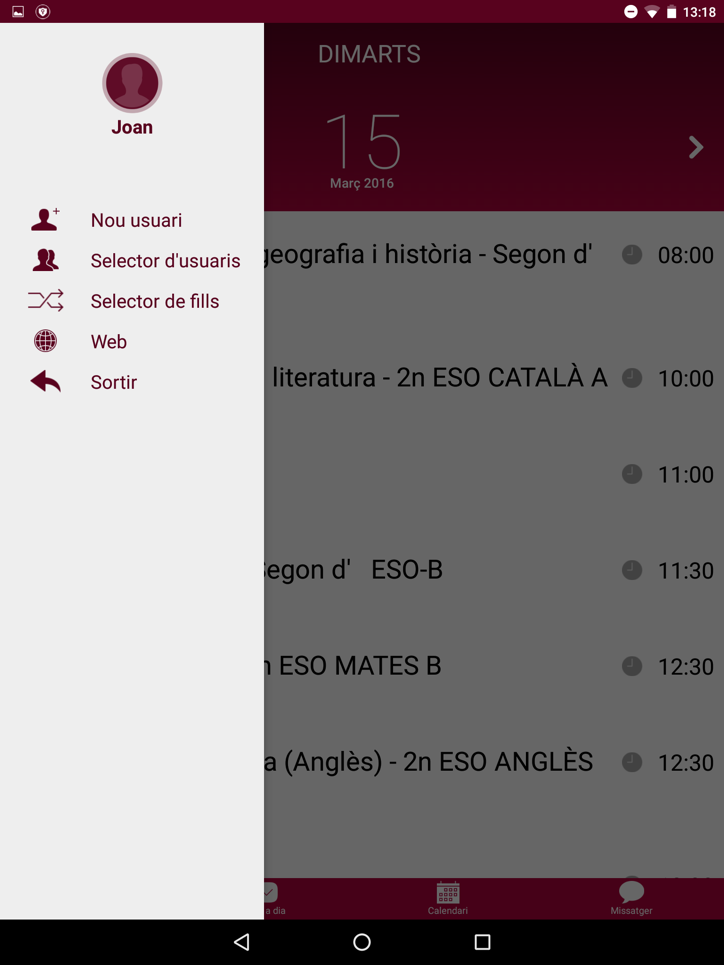Screen dimensions: 724x965
Task: Open Selector d'usuaris
Action: 165,261
